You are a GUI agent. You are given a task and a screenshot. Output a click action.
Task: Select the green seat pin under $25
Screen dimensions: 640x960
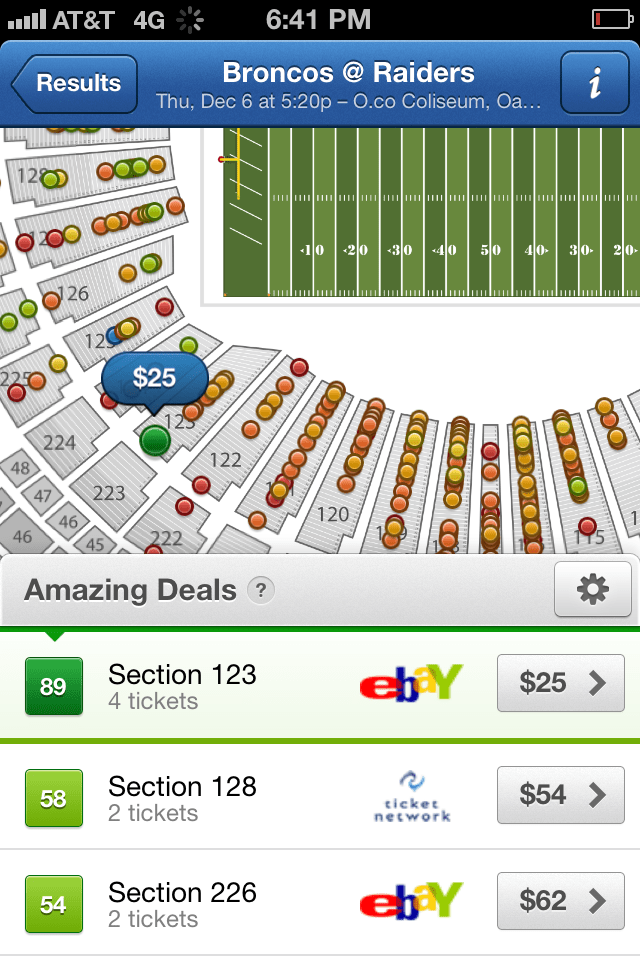click(155, 440)
